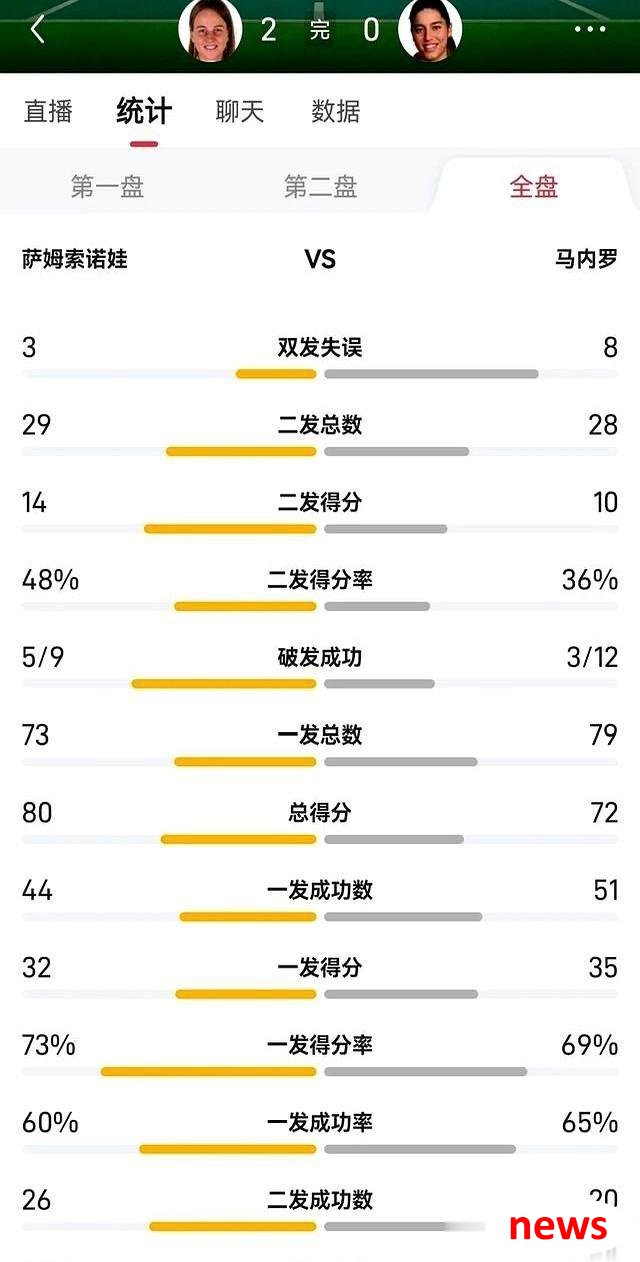Switch to the 直播 tab

[x=48, y=111]
